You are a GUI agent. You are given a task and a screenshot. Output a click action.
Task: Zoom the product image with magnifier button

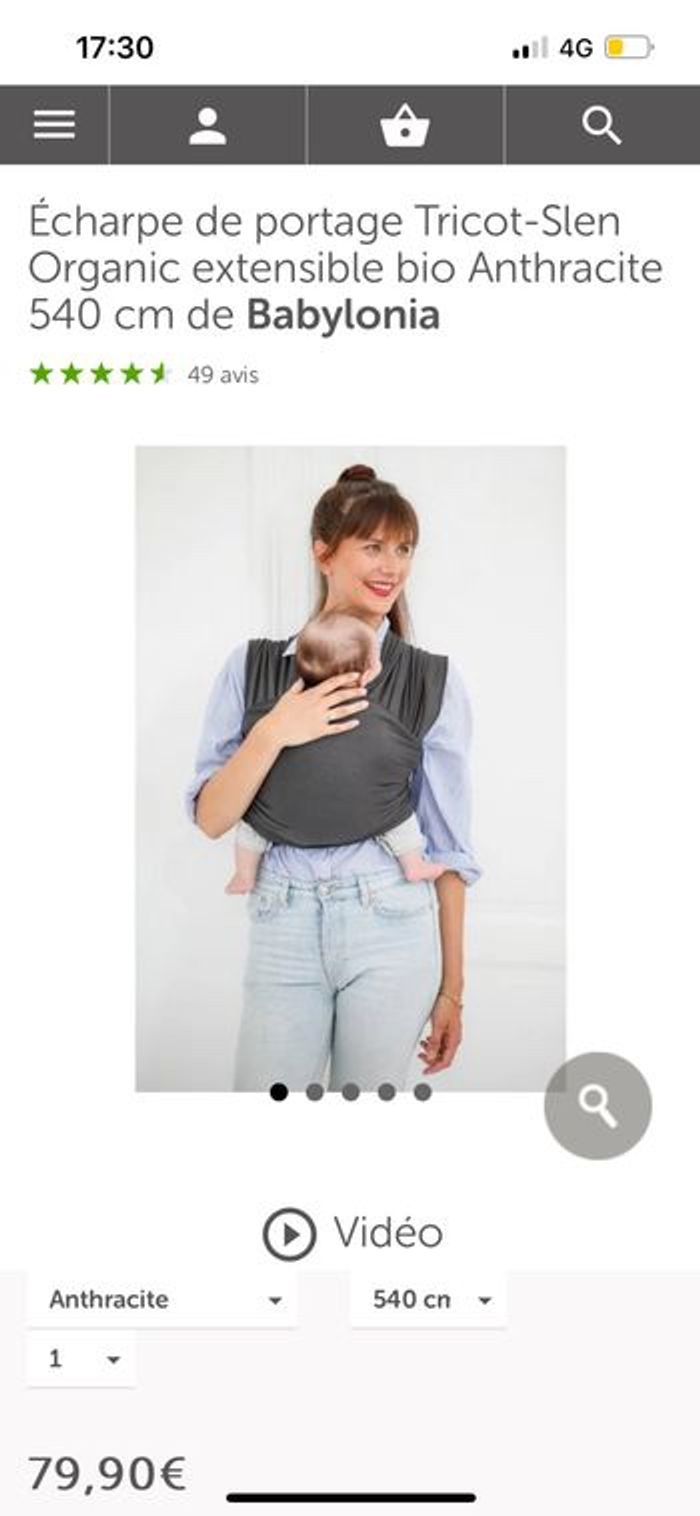click(597, 1106)
